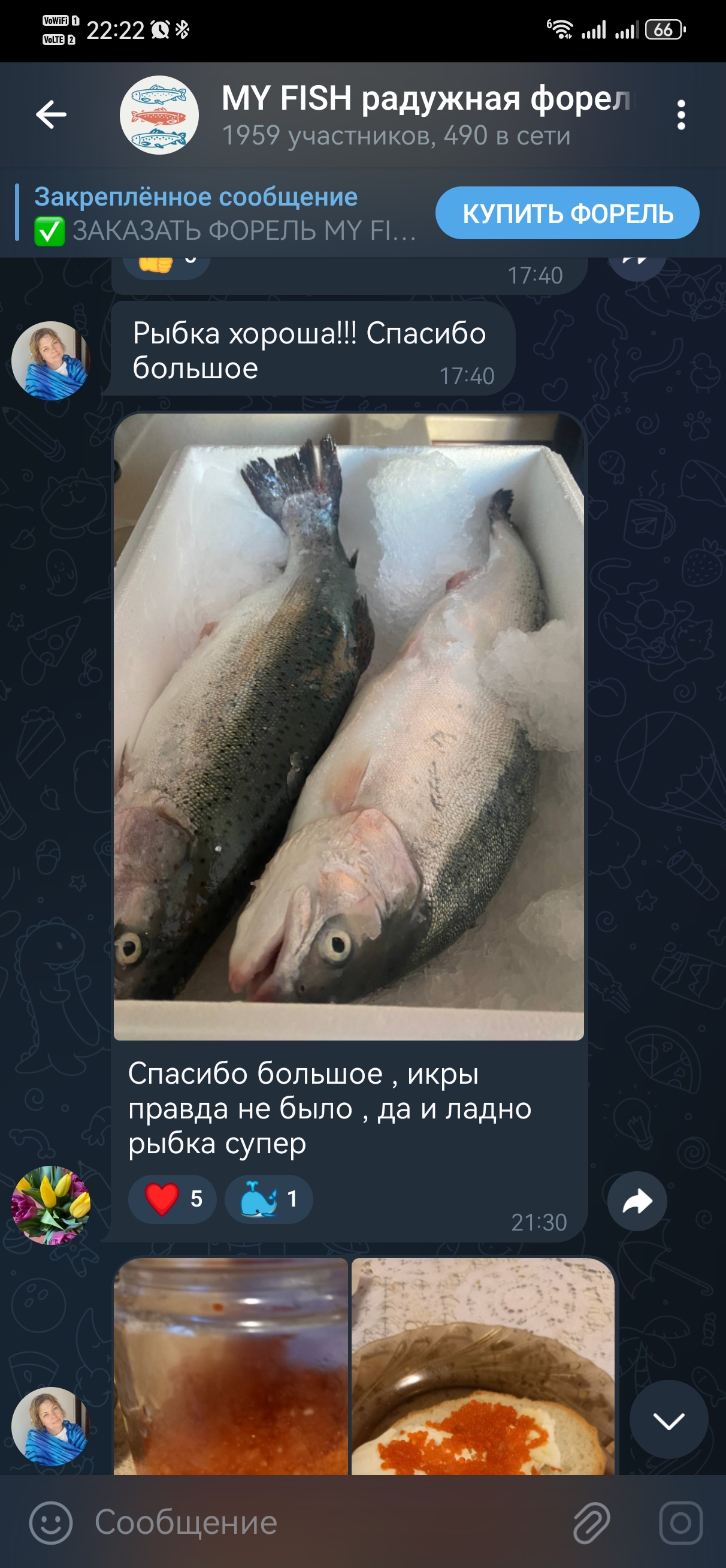Open the caviar jar photo

pos(231,1367)
